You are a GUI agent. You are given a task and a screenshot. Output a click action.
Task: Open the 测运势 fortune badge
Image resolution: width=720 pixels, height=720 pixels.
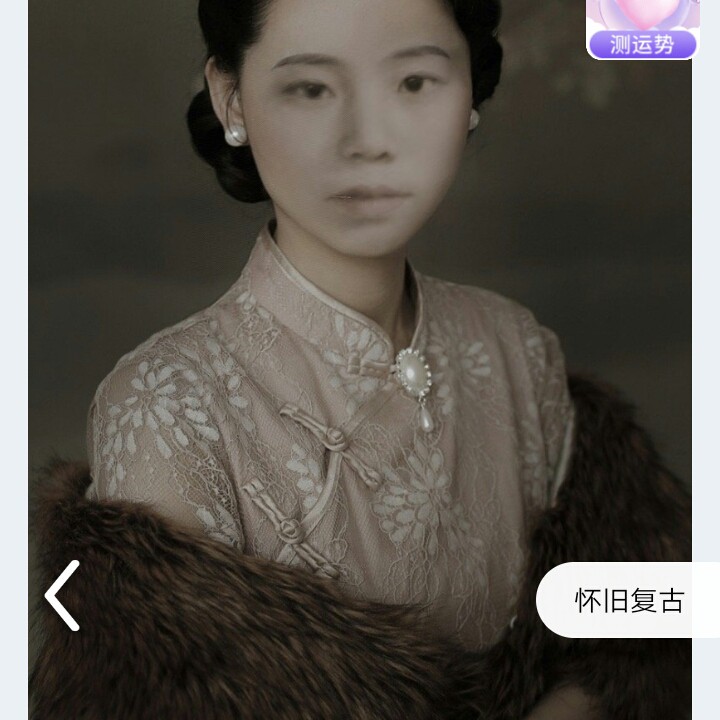641,30
